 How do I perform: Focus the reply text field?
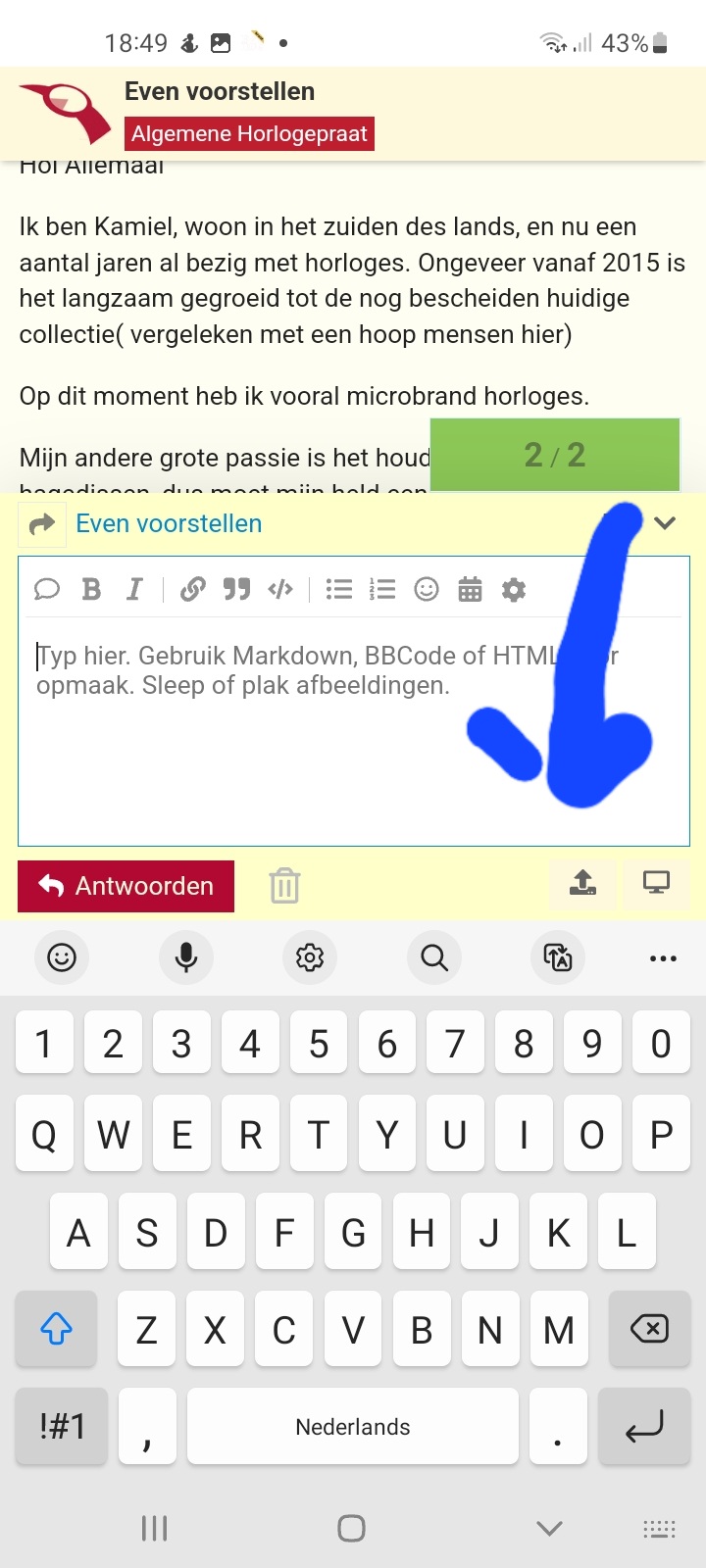354,730
